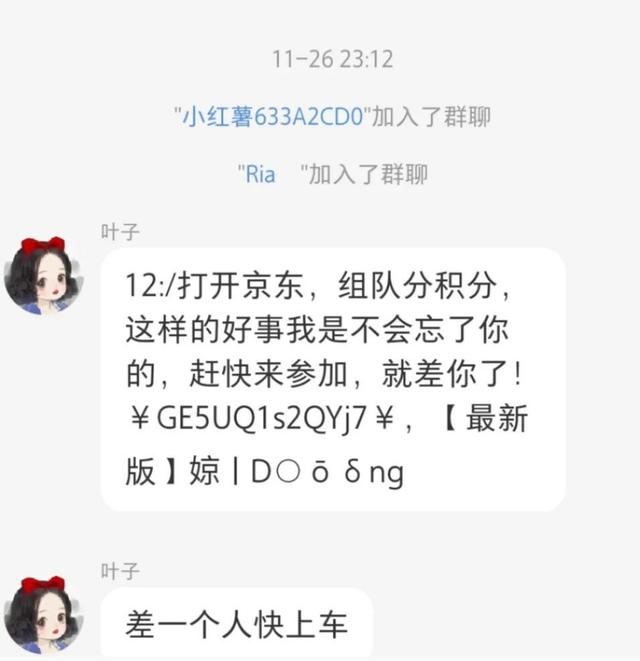The image size is (640, 661).
Task: Open Ria's profile from the join notice
Action: coord(260,174)
